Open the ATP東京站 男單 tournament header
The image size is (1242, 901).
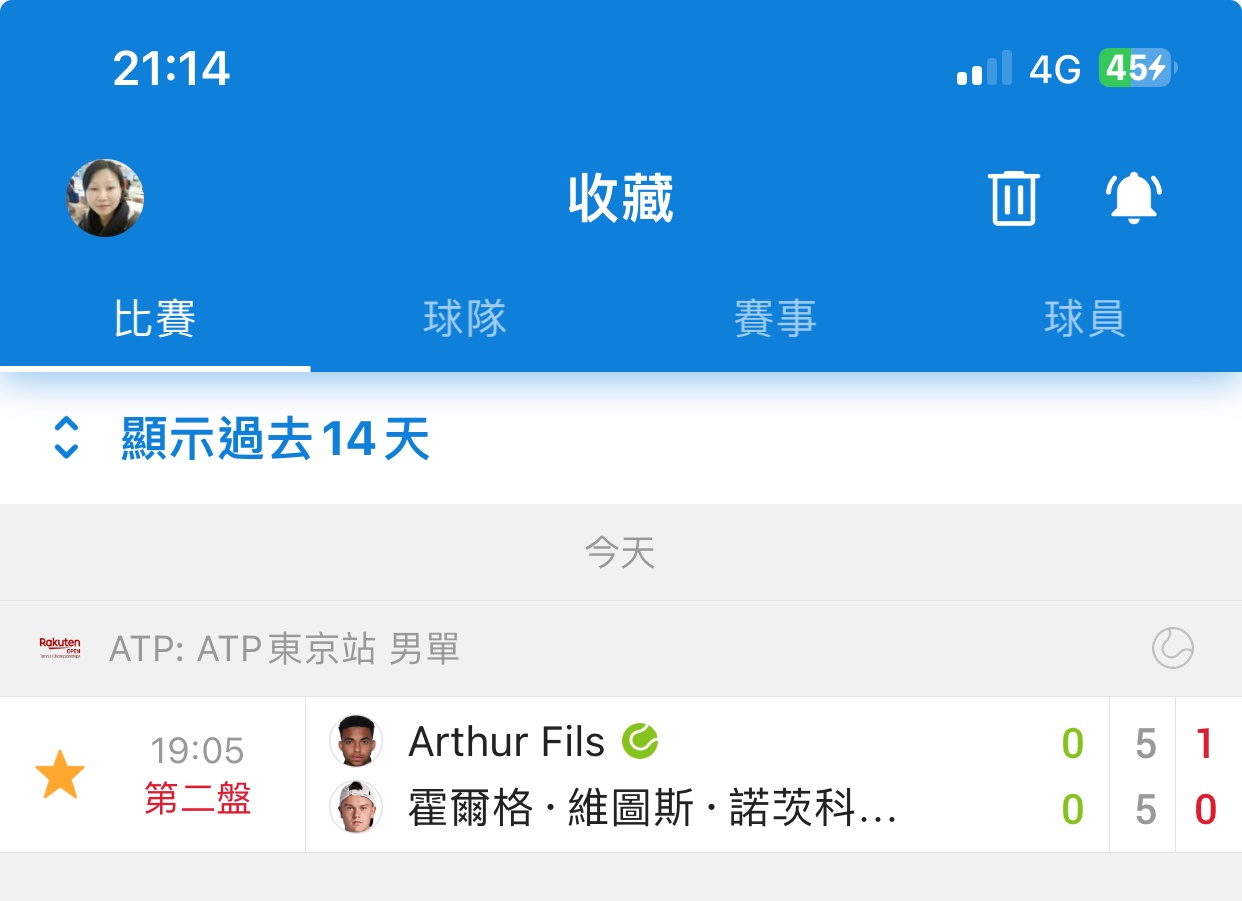pyautogui.click(x=284, y=649)
